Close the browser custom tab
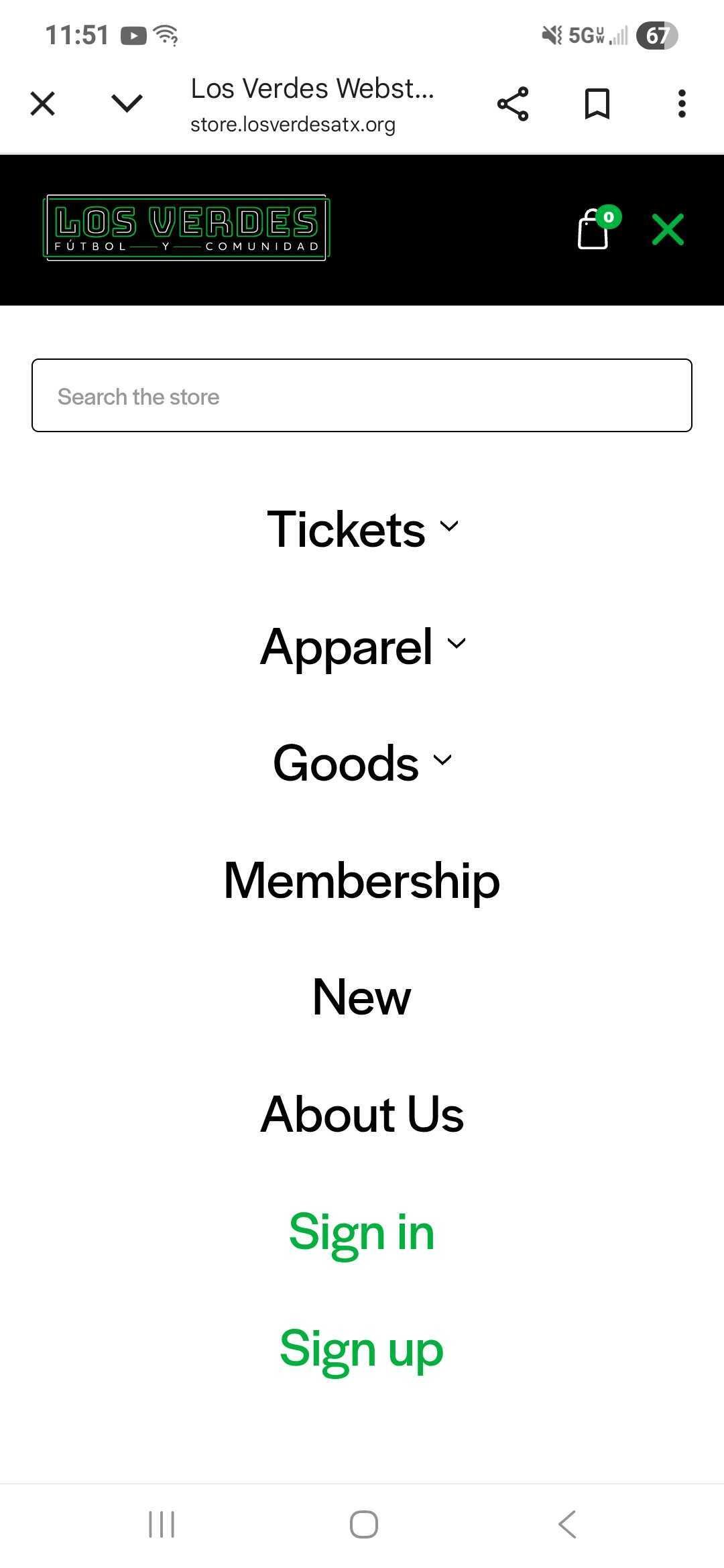 coord(43,104)
